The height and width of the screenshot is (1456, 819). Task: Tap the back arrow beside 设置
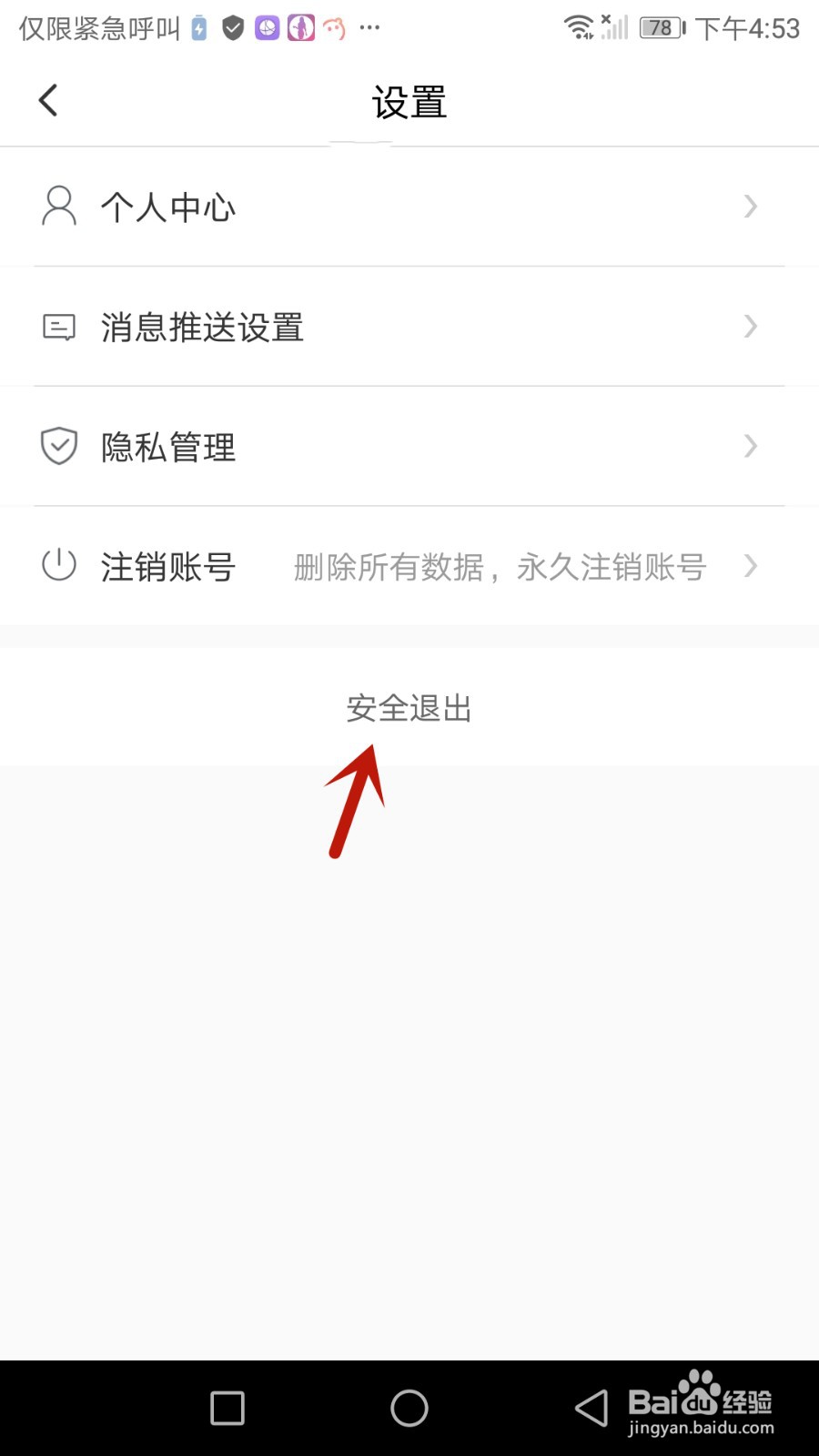(47, 100)
